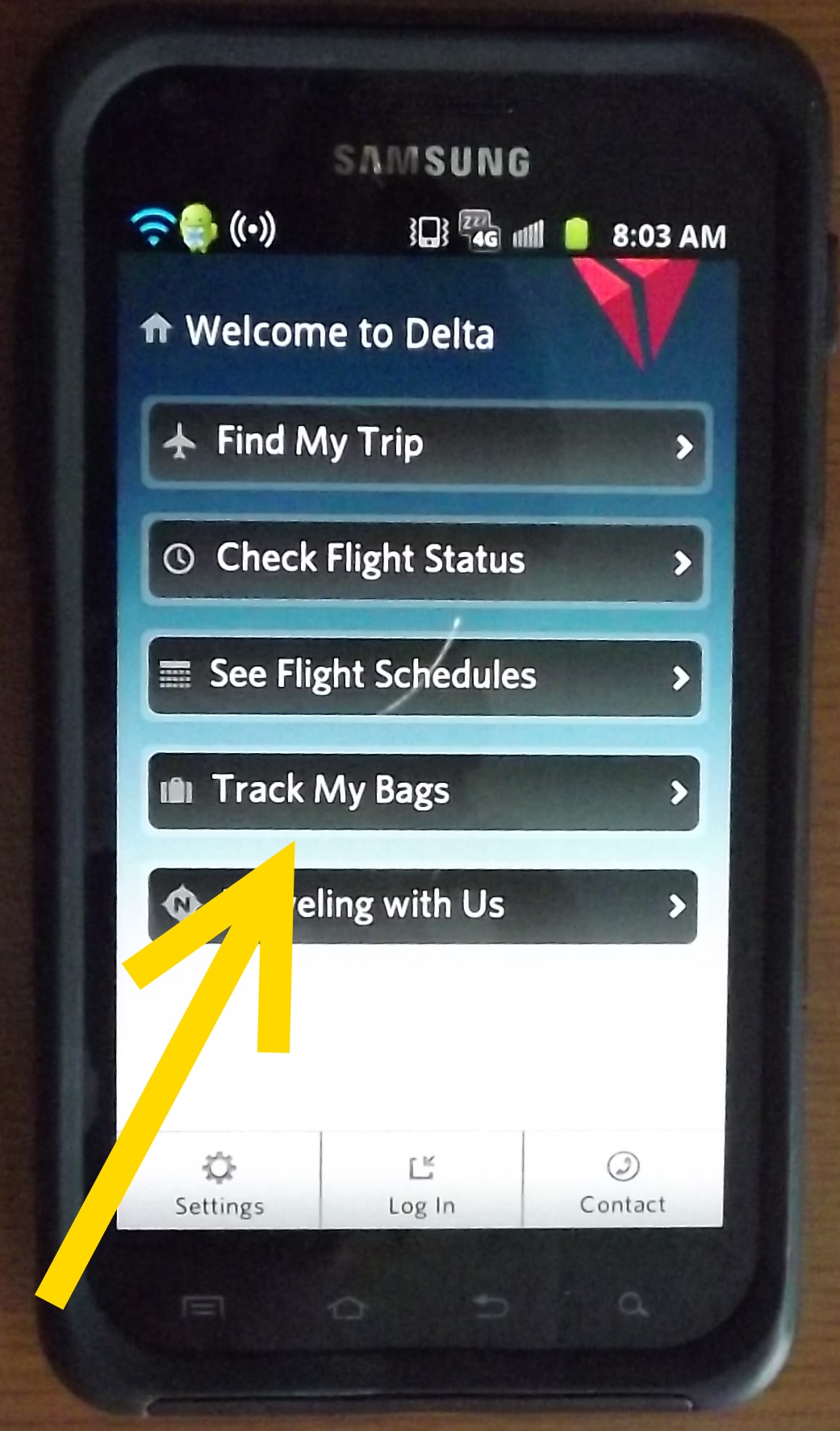840x1431 pixels.
Task: Open the Contact option
Action: [x=623, y=1183]
